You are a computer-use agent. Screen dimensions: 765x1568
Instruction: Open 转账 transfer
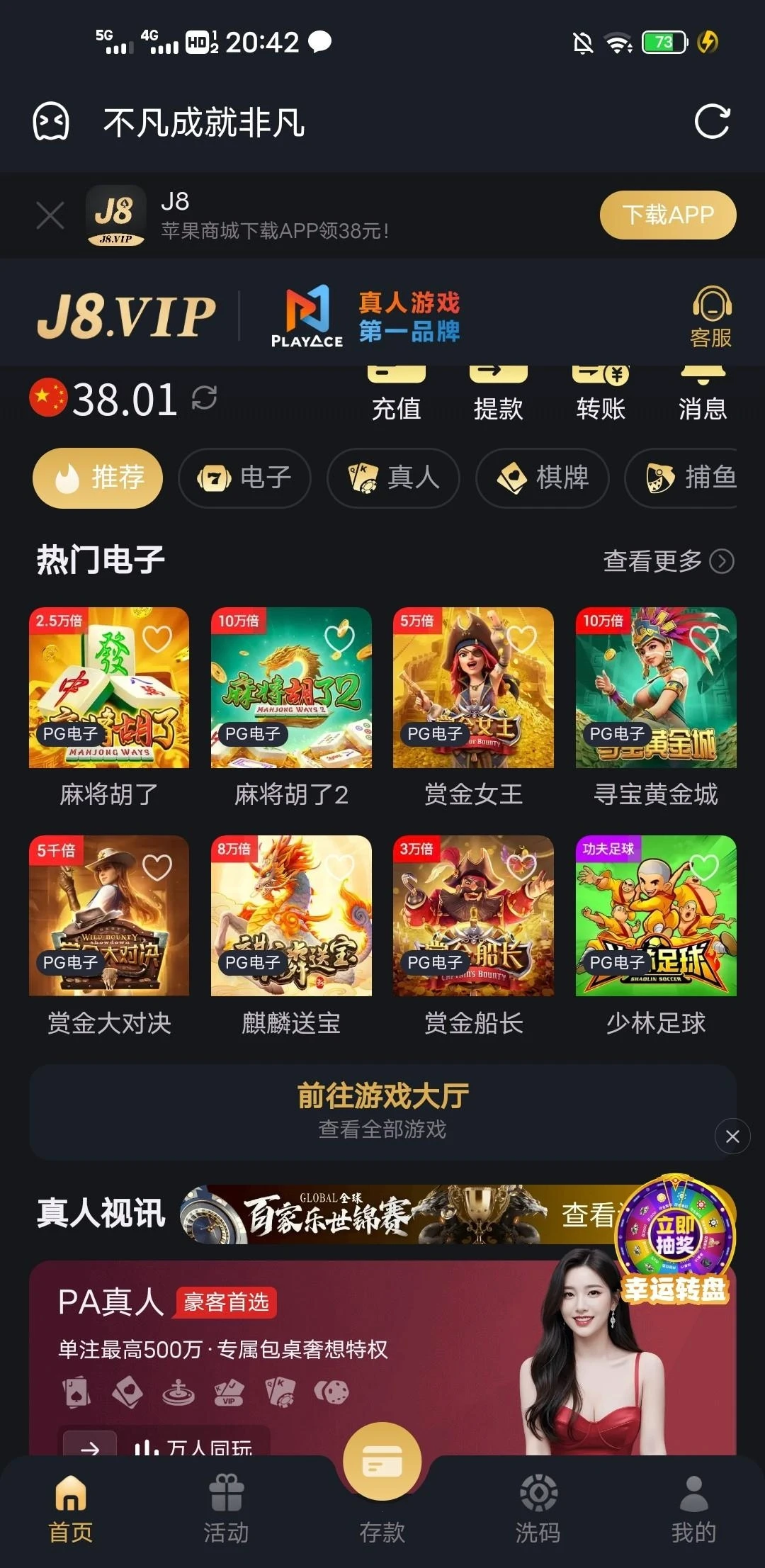click(x=601, y=395)
